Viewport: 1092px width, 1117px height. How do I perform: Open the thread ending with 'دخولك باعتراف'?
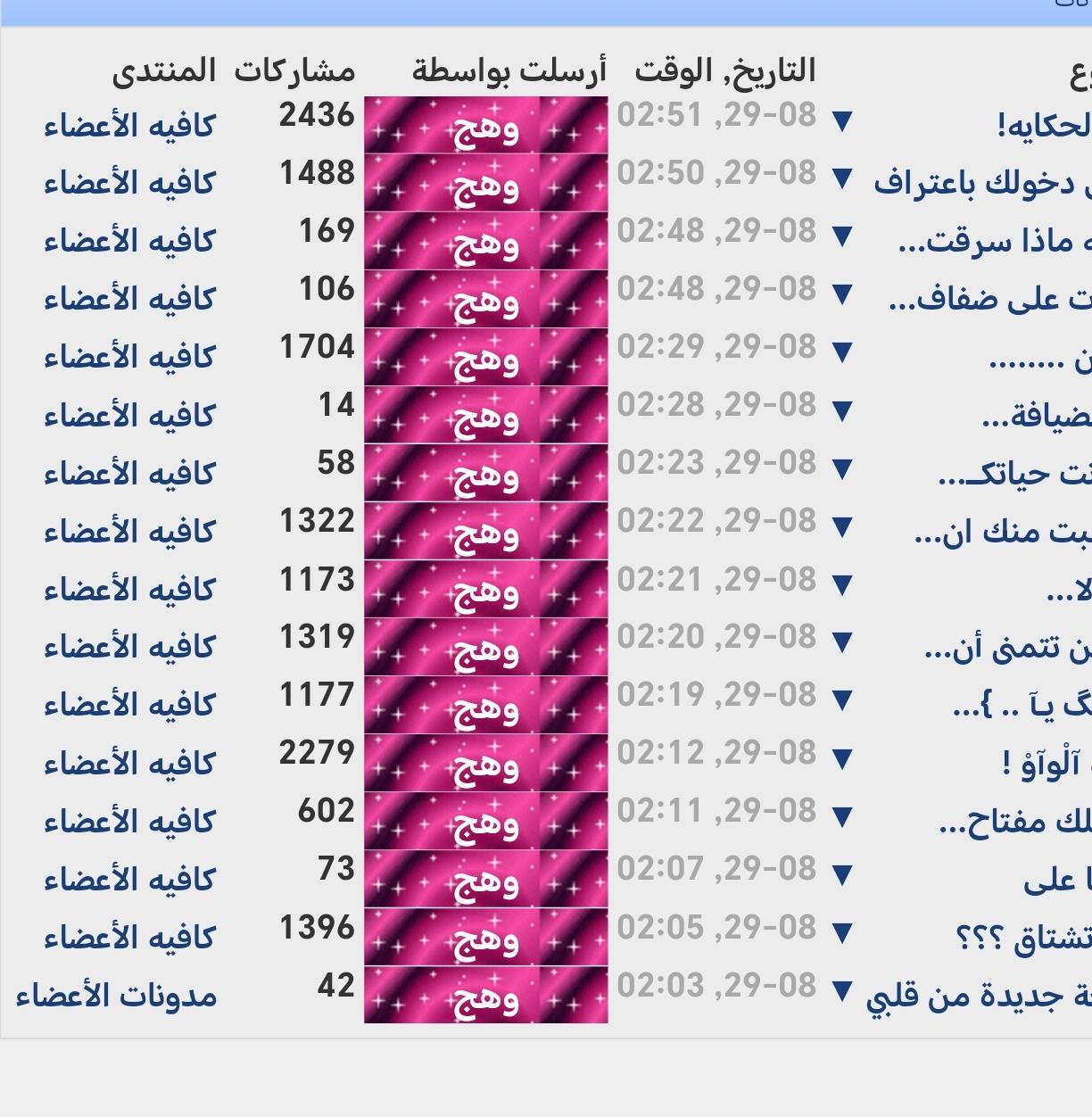point(981,183)
